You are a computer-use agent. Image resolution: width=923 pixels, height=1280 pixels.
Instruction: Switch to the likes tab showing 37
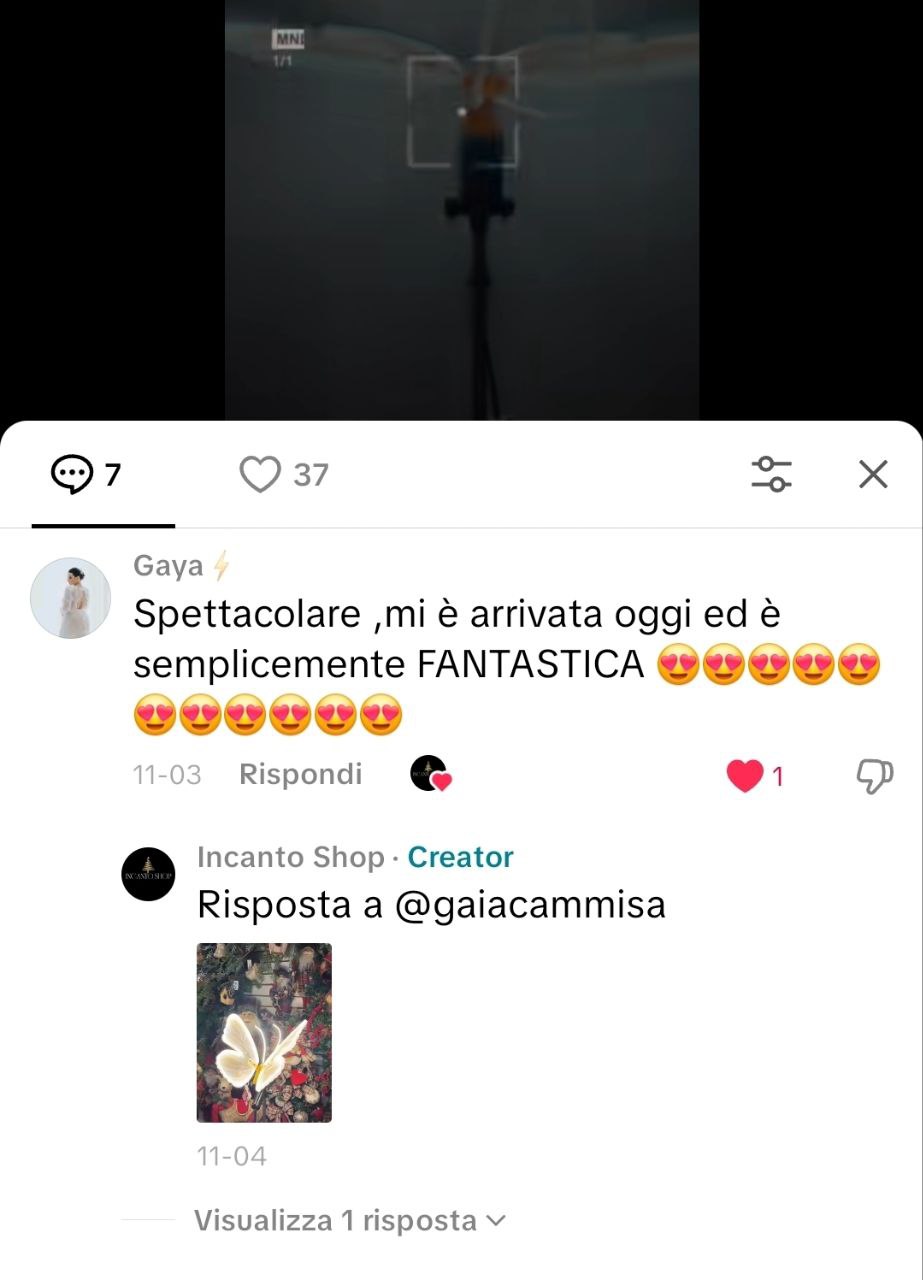[284, 474]
